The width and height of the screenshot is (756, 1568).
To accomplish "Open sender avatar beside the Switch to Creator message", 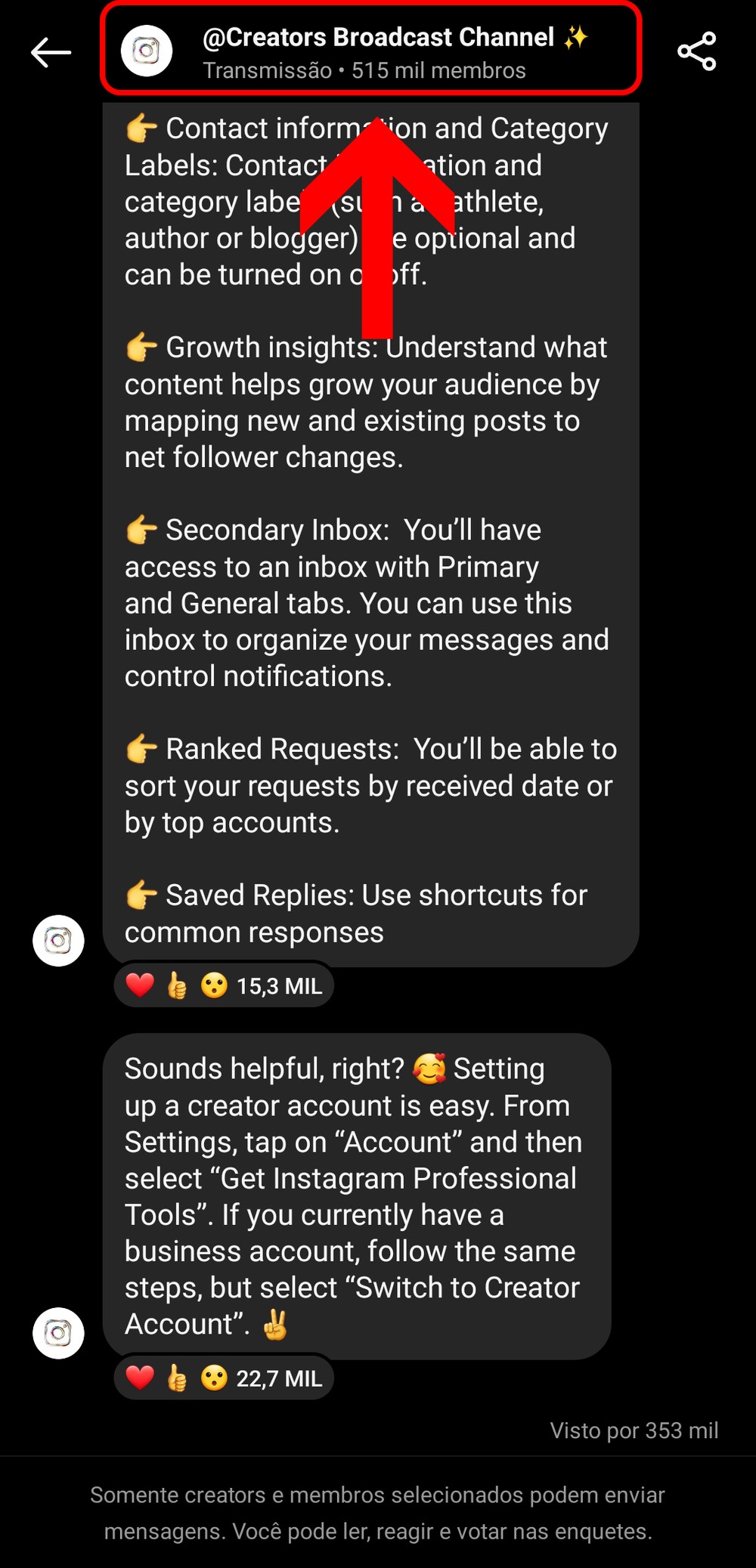I will pos(58,1333).
